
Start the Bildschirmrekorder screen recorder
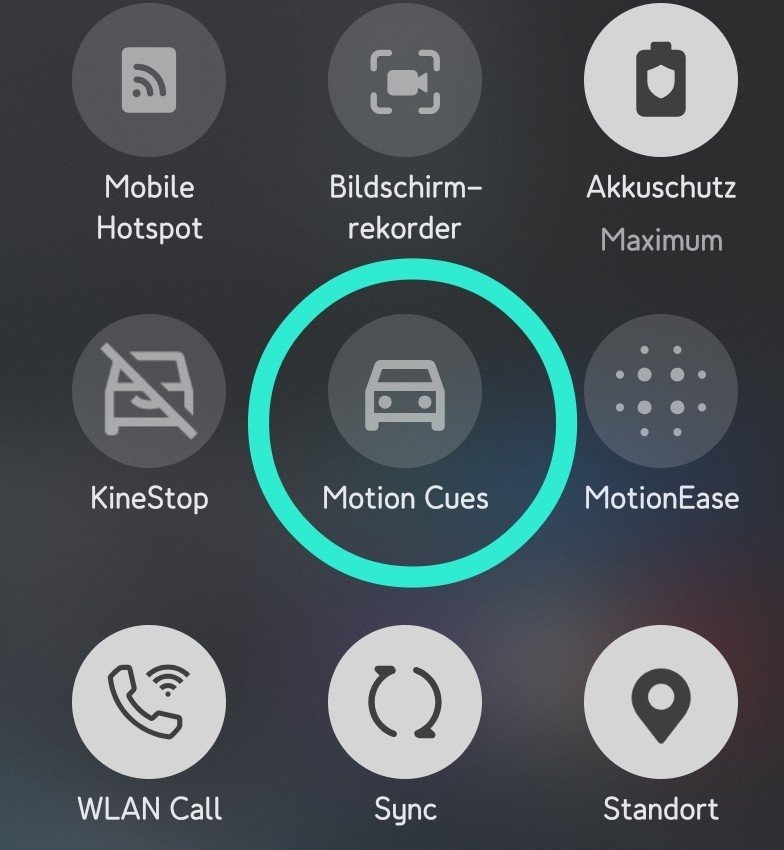tap(405, 80)
